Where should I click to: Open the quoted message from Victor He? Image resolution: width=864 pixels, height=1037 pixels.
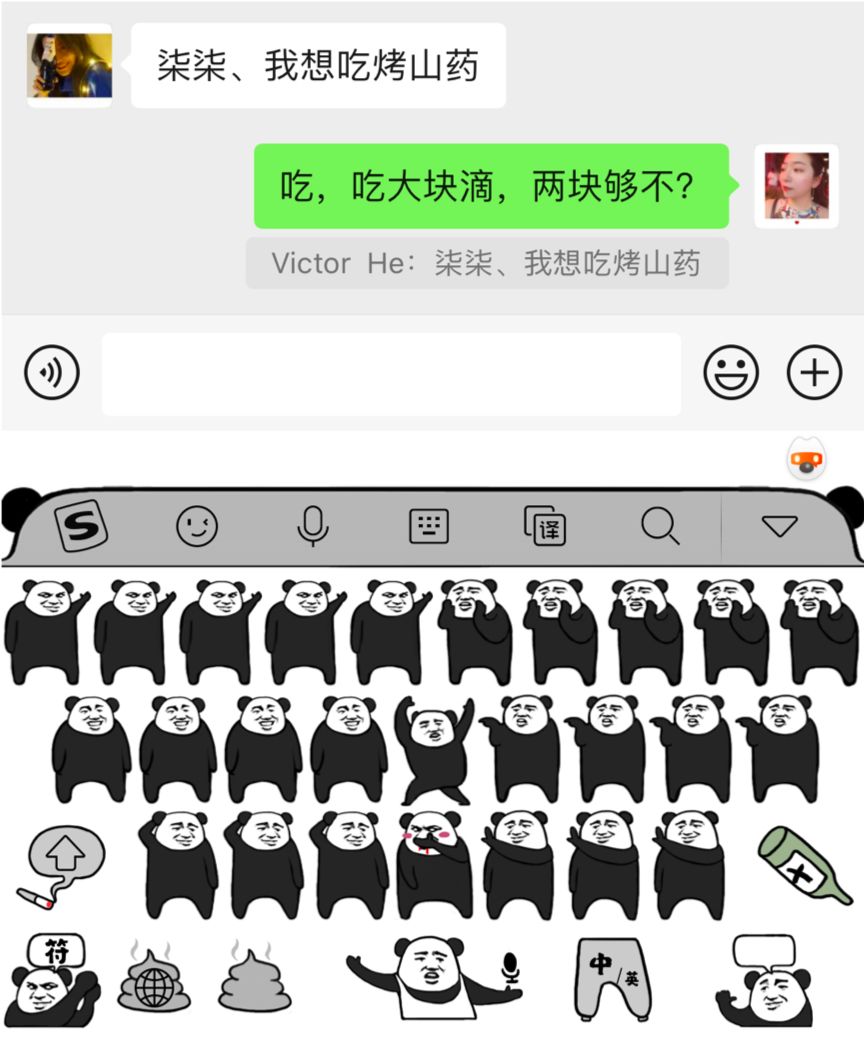(x=487, y=264)
